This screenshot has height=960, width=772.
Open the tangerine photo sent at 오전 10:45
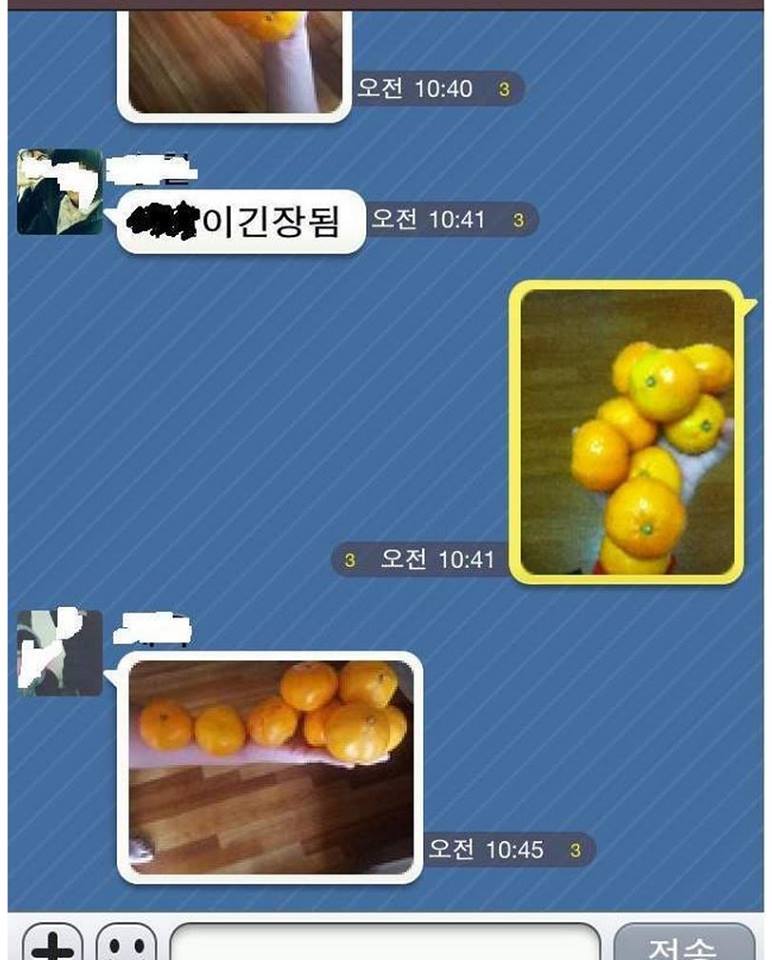click(270, 767)
